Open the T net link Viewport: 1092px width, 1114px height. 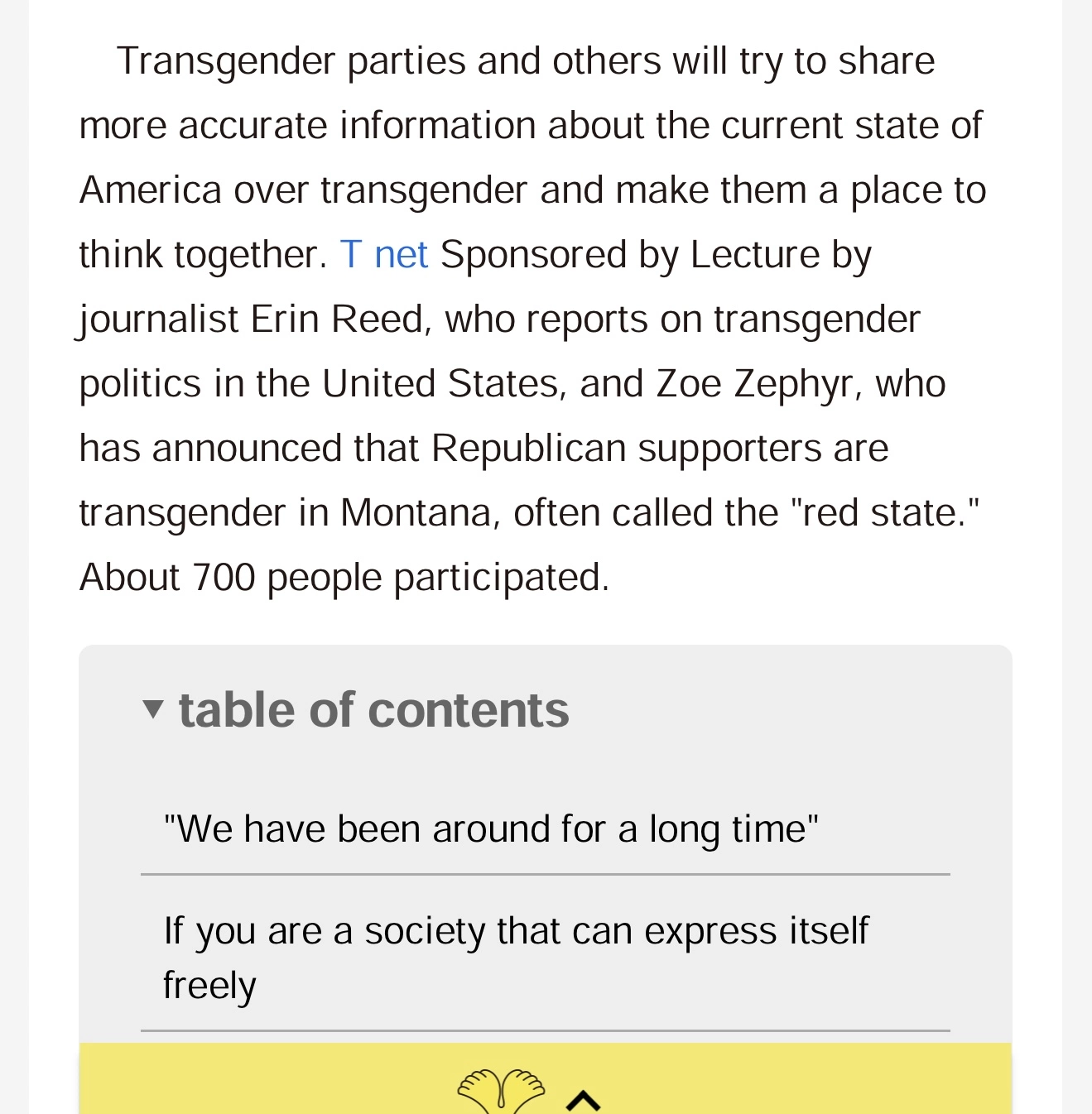pyautogui.click(x=383, y=255)
